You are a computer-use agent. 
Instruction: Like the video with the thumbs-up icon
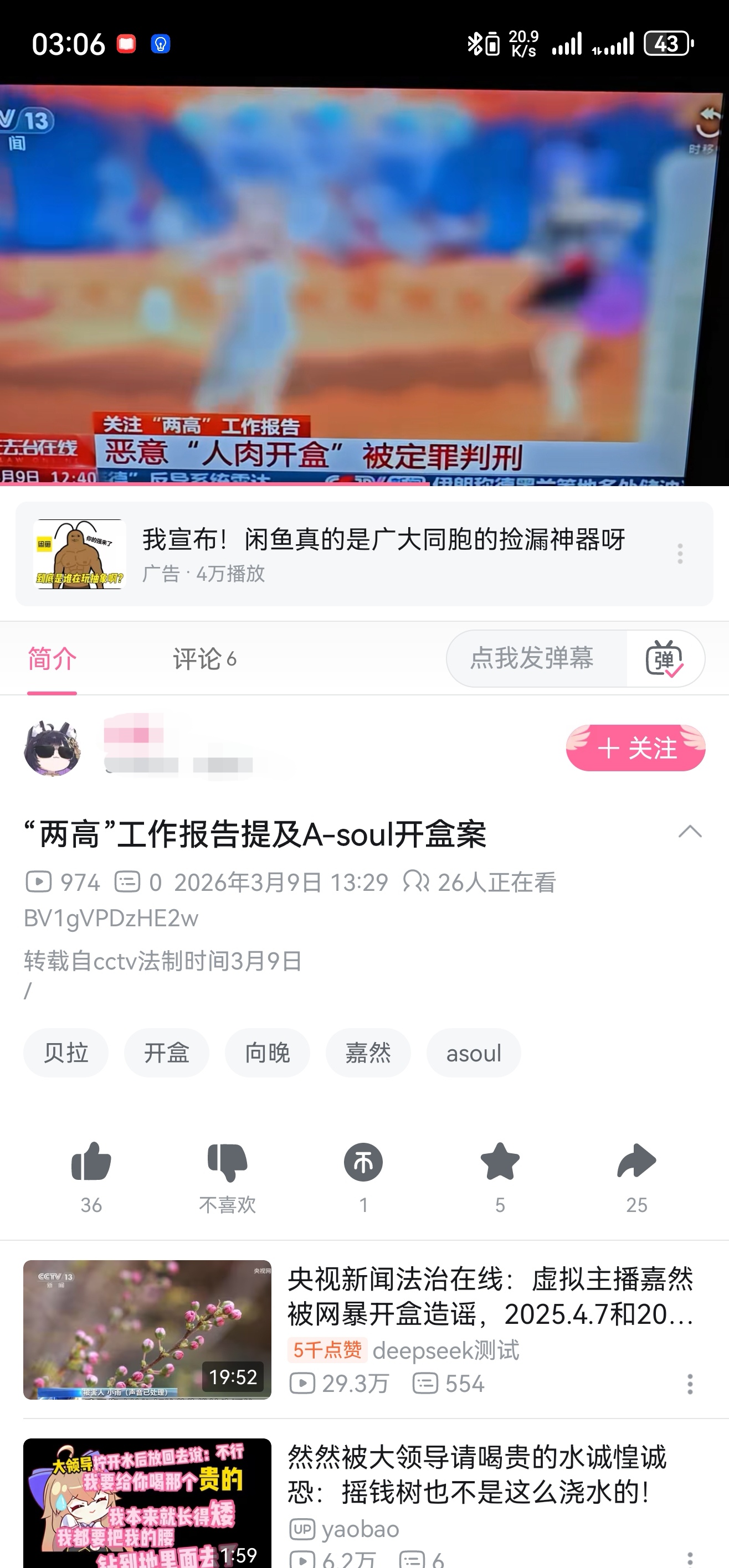point(91,1163)
